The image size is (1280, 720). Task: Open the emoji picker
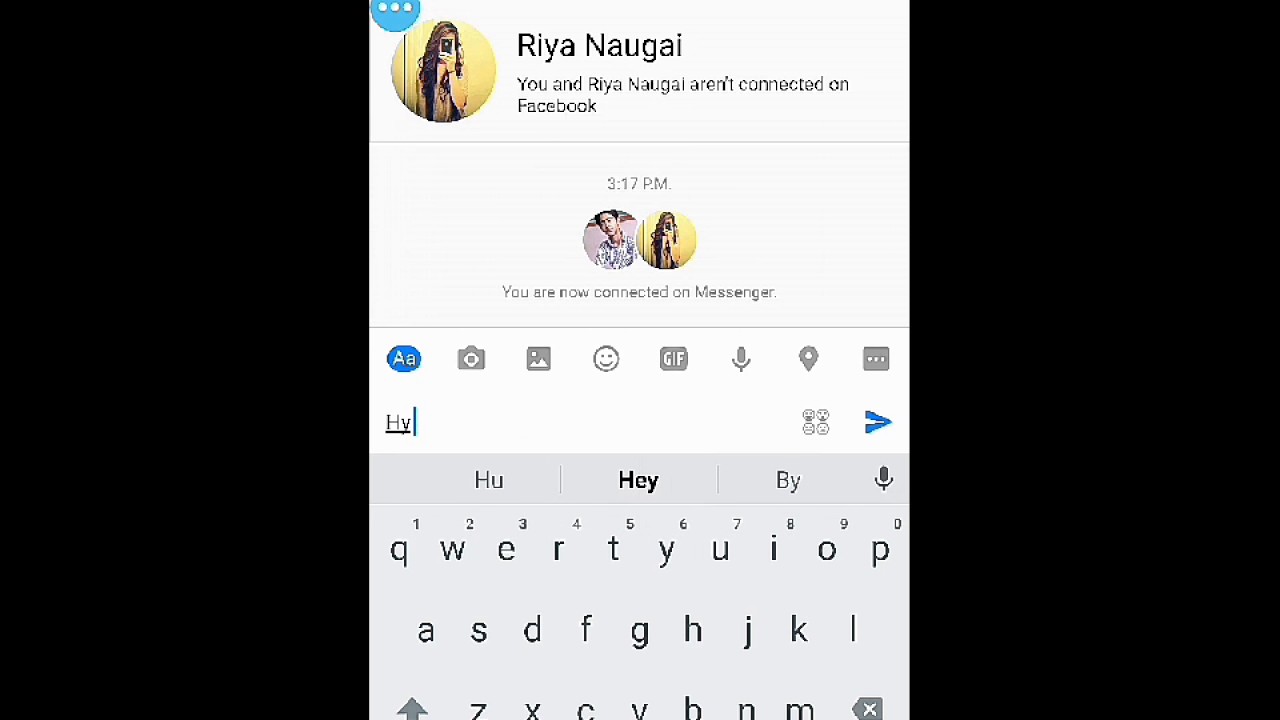coord(606,359)
